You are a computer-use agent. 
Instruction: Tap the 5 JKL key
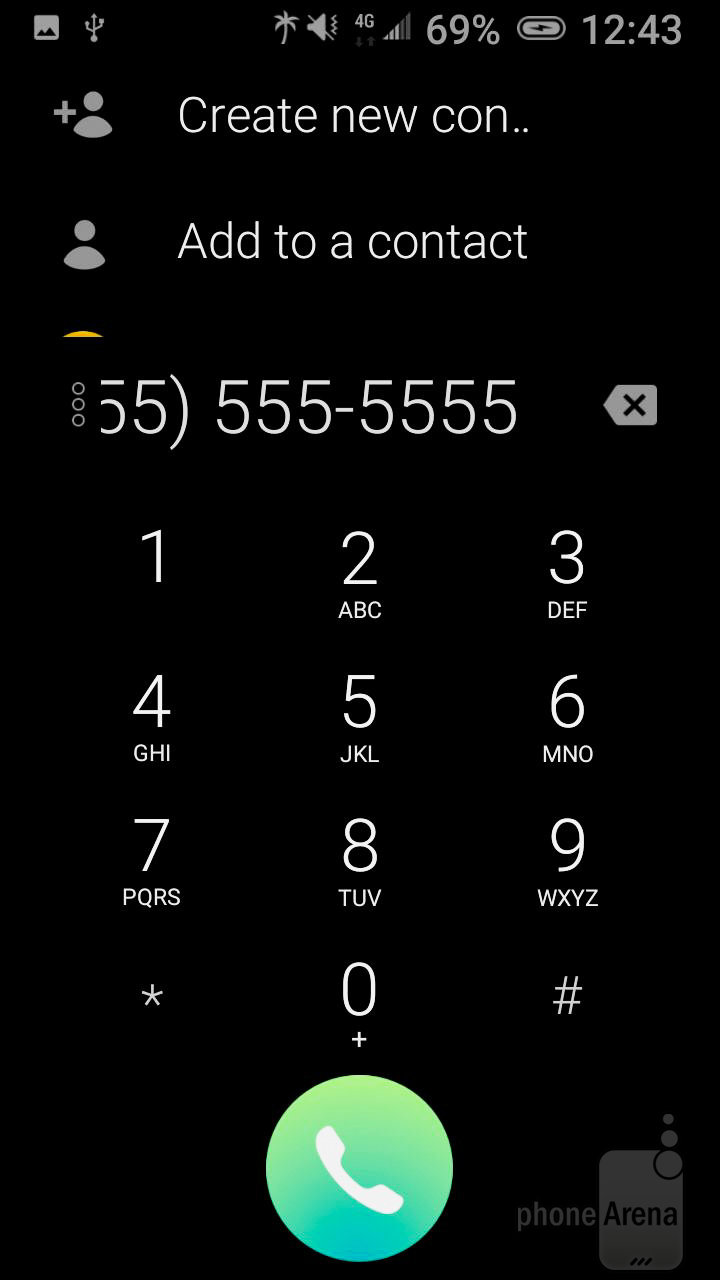coord(360,716)
